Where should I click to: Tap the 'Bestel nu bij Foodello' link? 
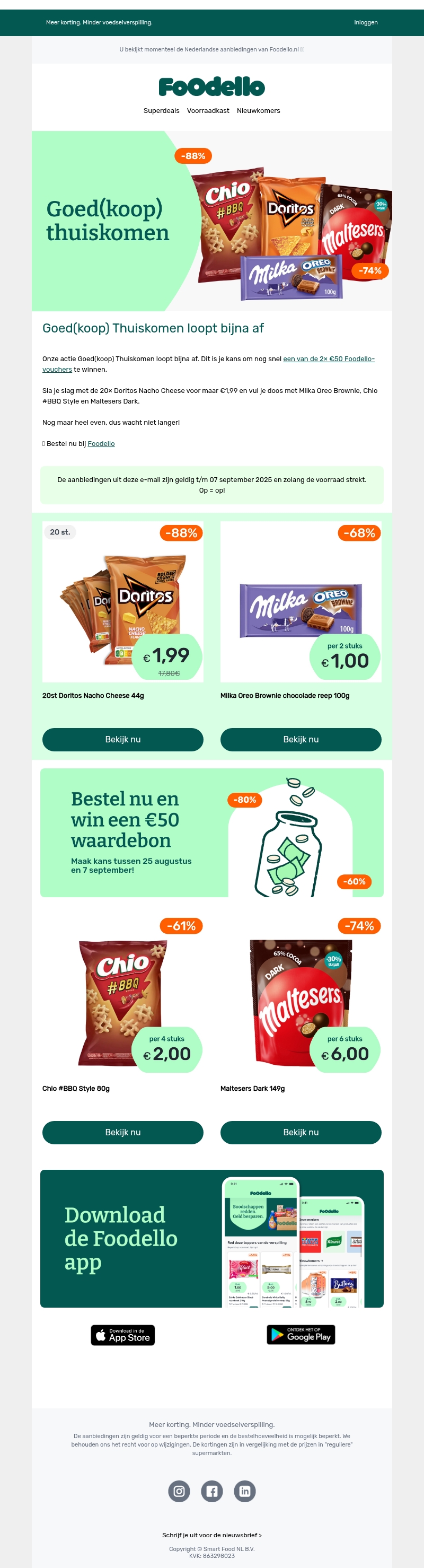(101, 444)
